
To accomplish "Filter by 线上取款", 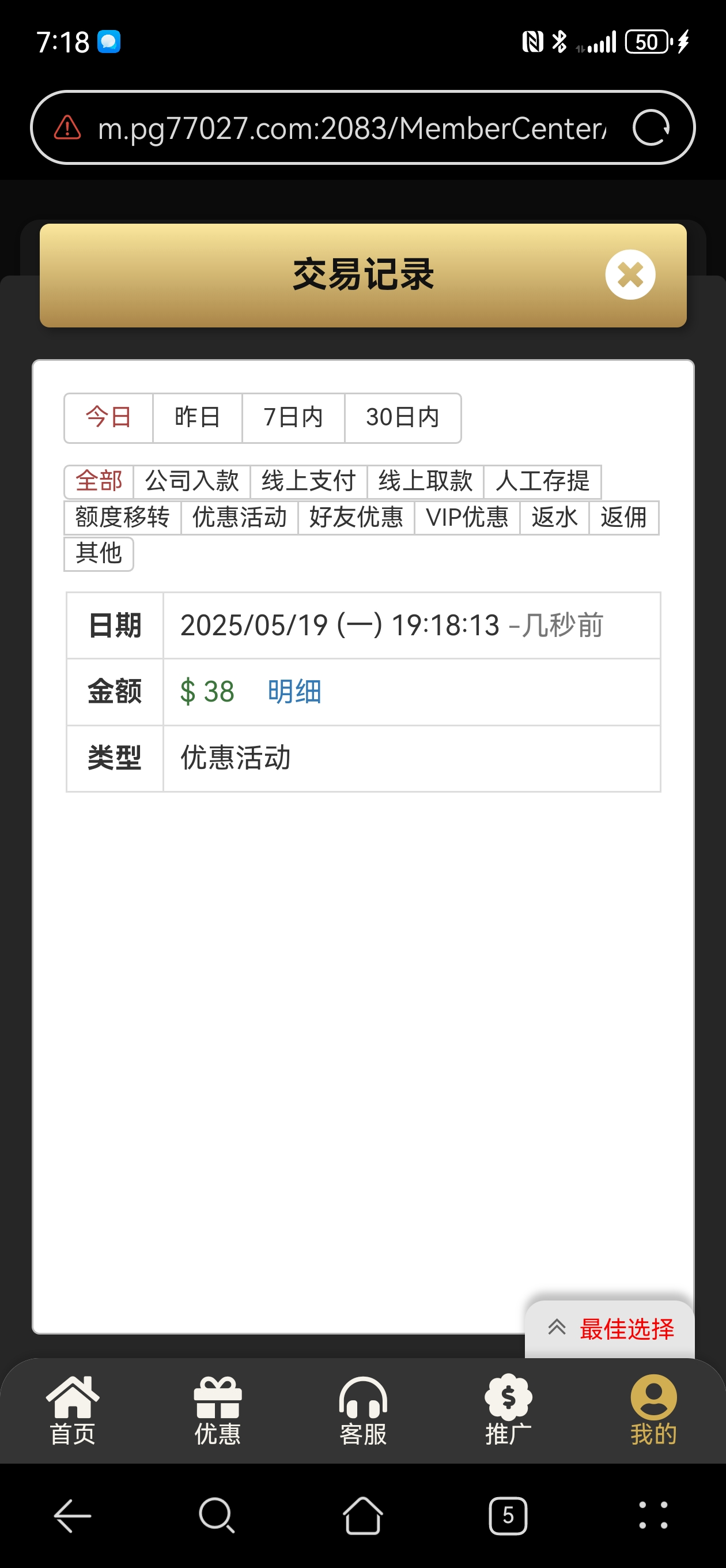I will click(x=425, y=481).
